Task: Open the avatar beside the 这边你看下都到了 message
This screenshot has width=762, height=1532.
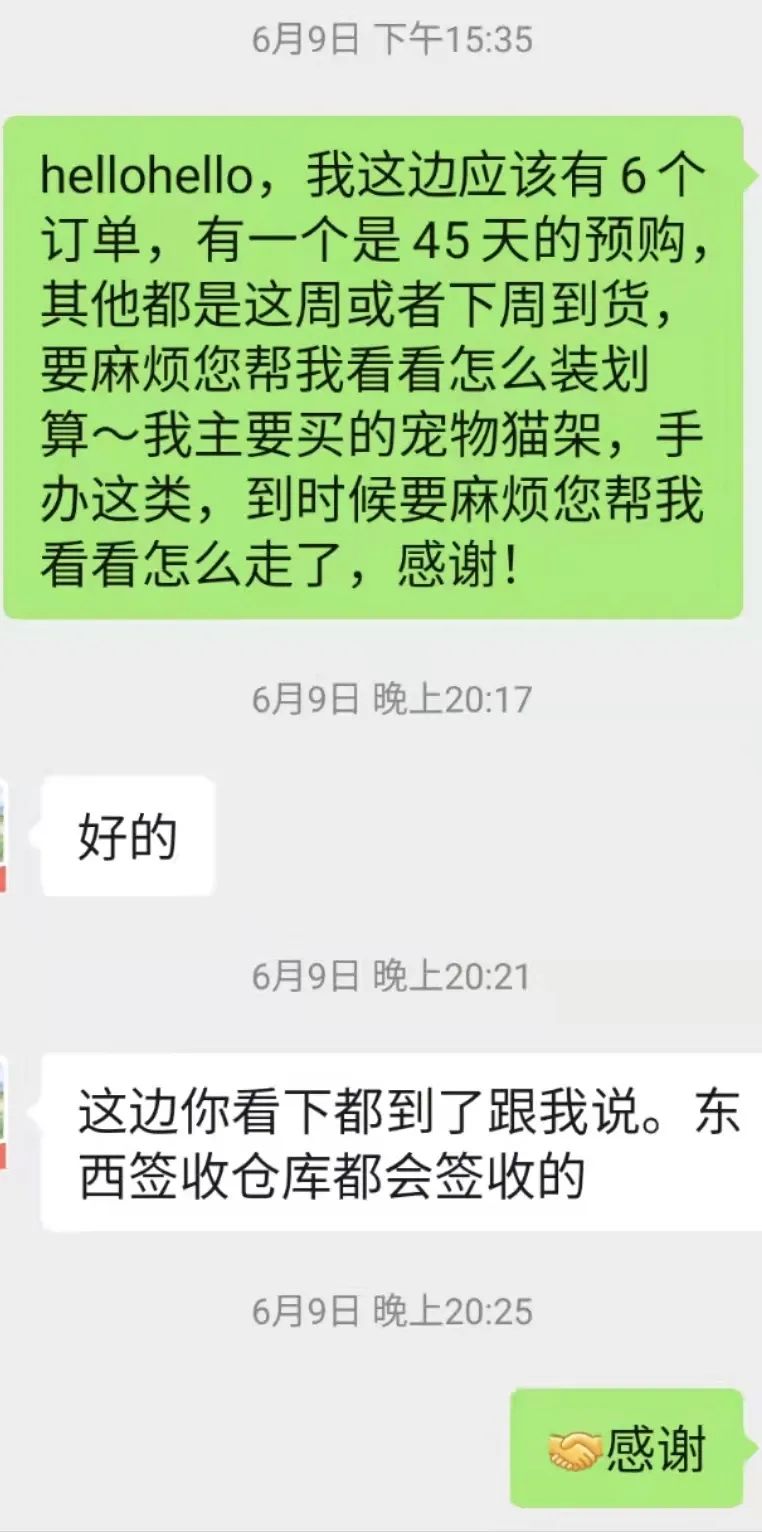Action: point(5,1113)
